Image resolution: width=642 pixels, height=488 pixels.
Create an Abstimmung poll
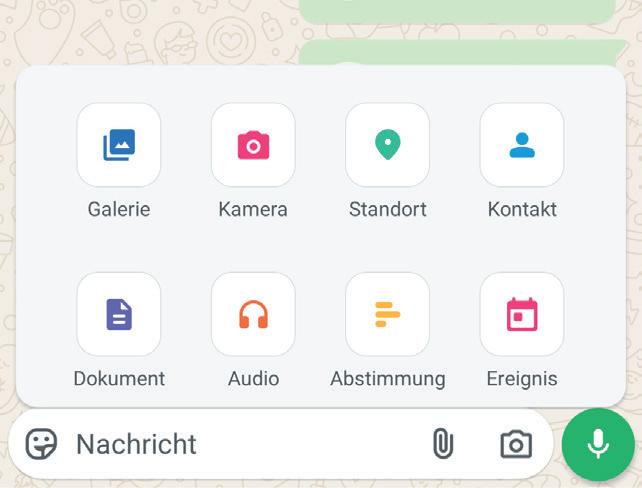[x=387, y=315]
